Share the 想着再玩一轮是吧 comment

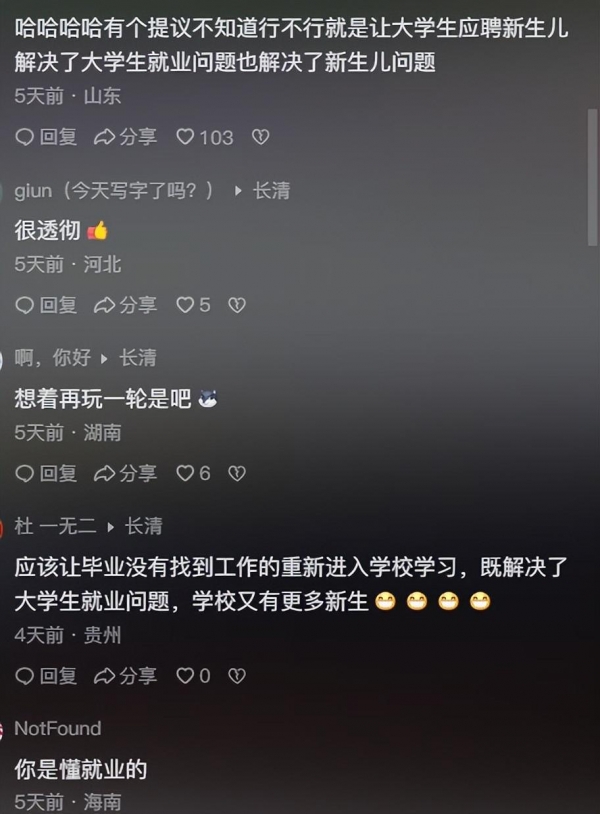125,473
